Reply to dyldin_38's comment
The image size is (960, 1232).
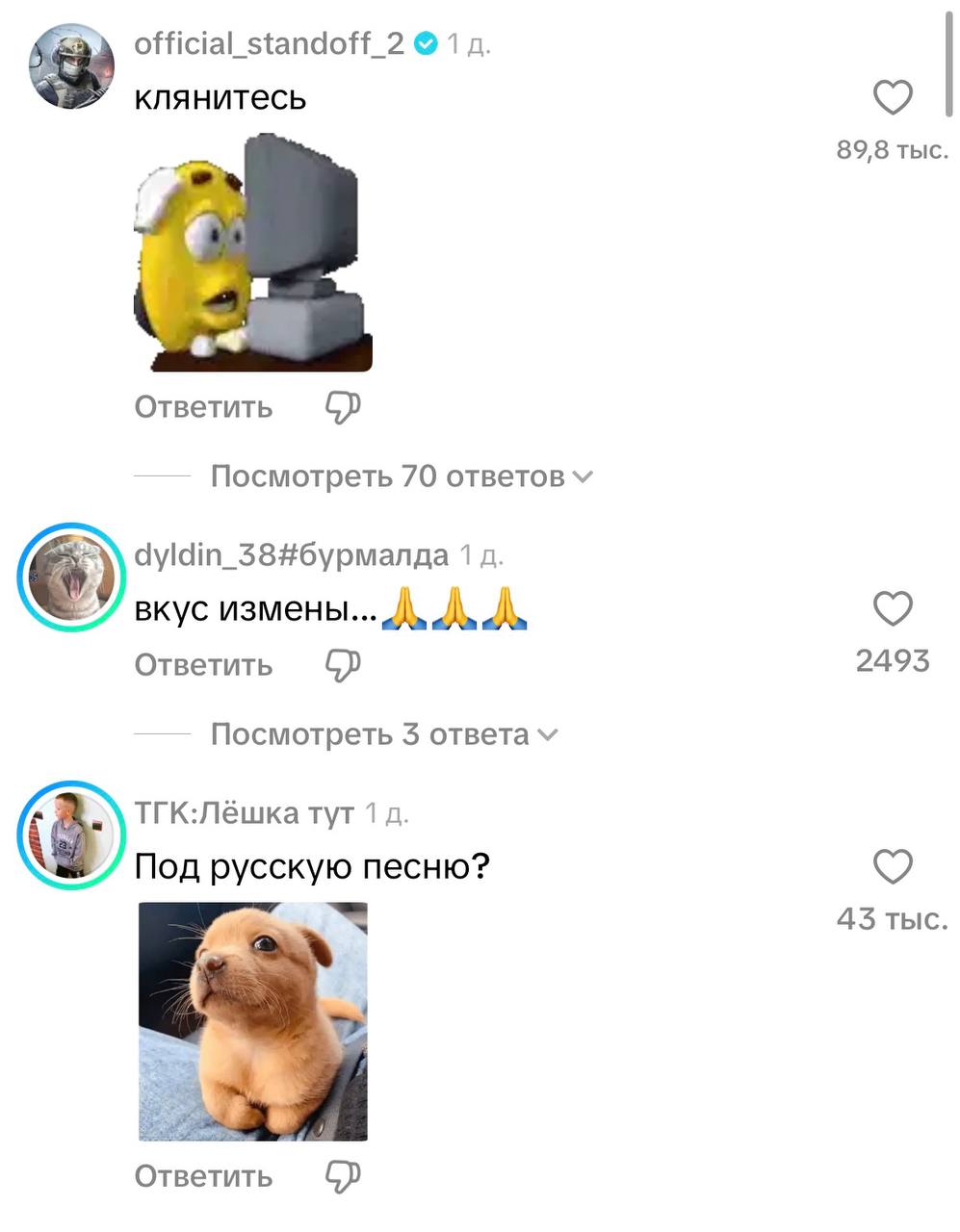pos(203,665)
